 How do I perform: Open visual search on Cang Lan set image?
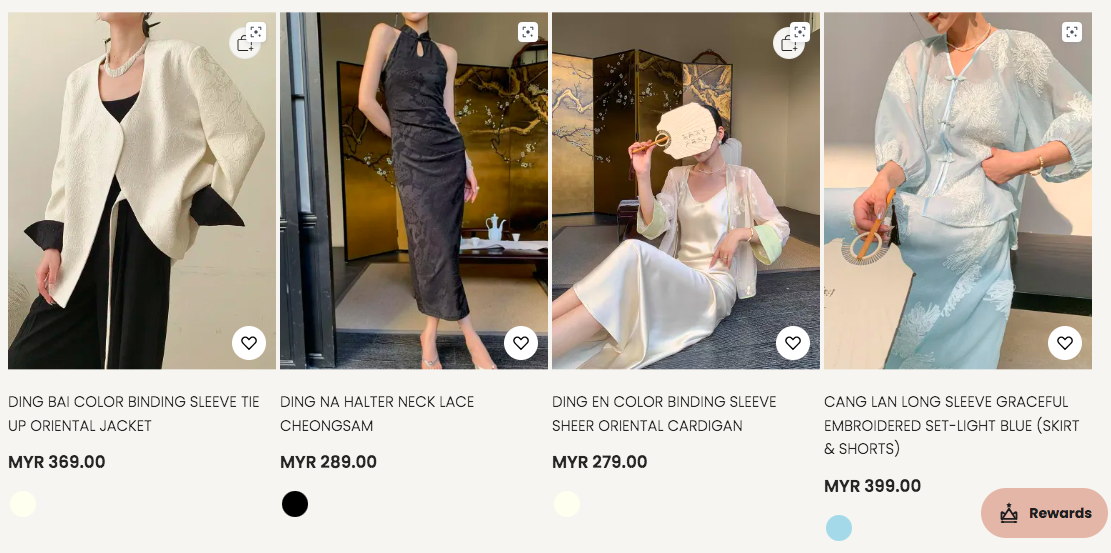[x=1072, y=32]
